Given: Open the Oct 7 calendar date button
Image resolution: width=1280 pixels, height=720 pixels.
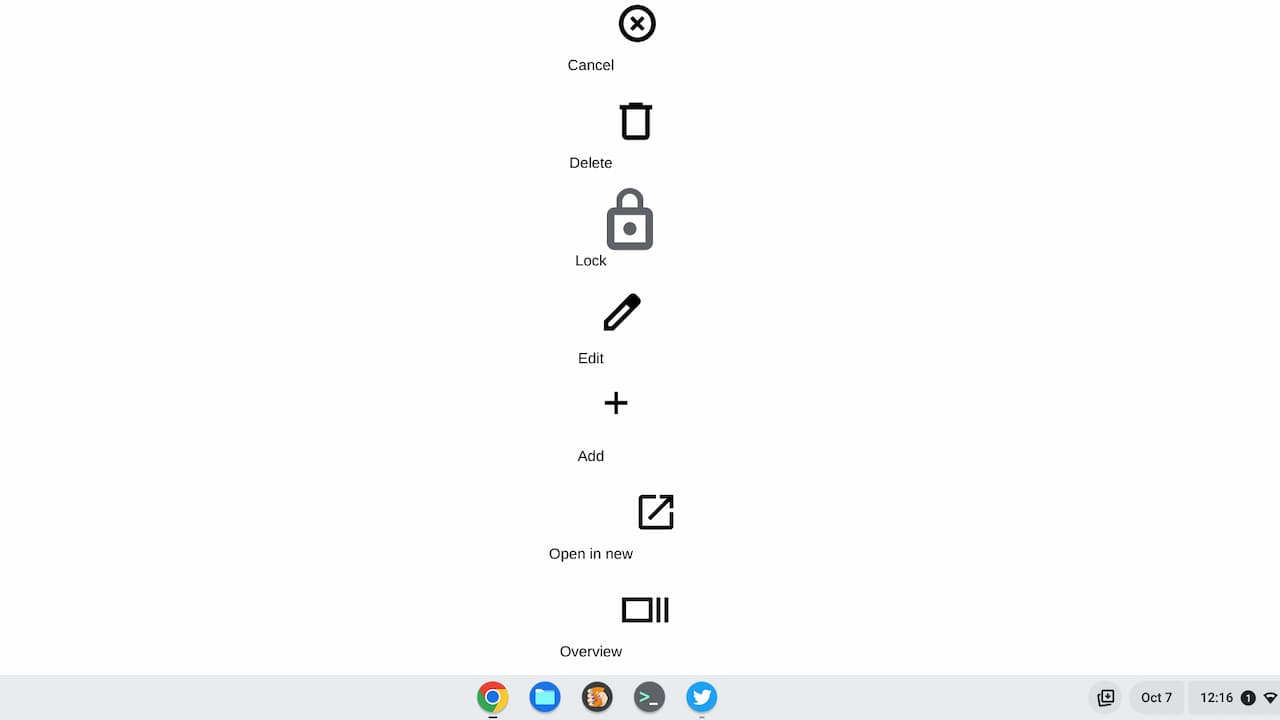Looking at the screenshot, I should click(x=1156, y=697).
